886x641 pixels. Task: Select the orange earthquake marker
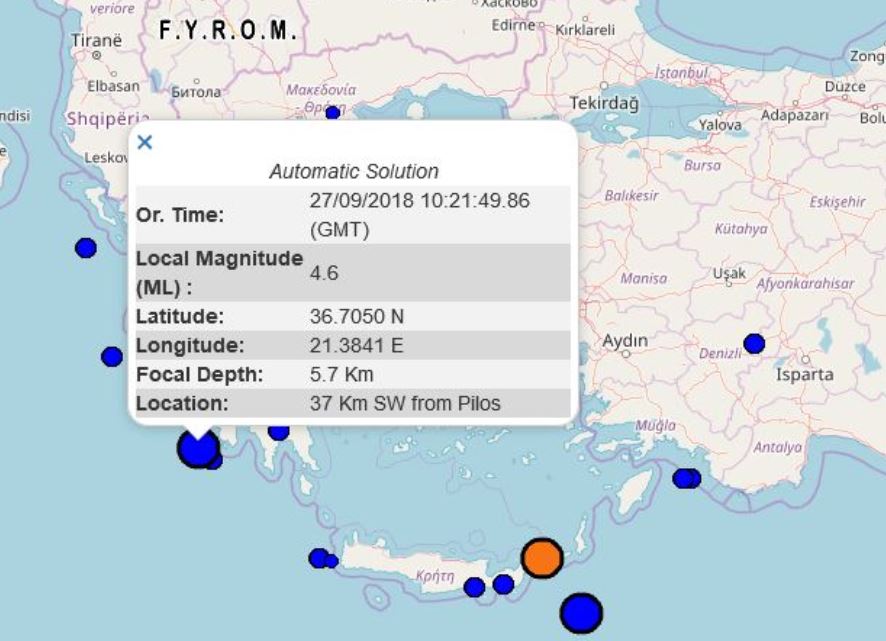[542, 558]
